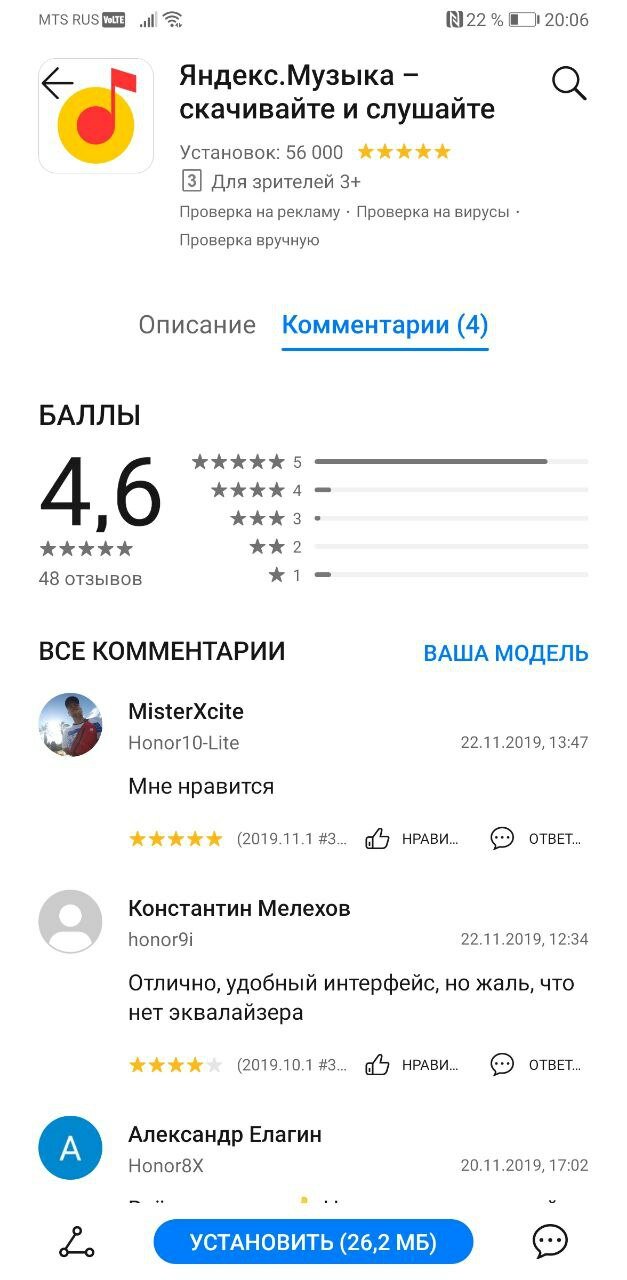
Task: Switch to the Описание tab
Action: click(197, 325)
